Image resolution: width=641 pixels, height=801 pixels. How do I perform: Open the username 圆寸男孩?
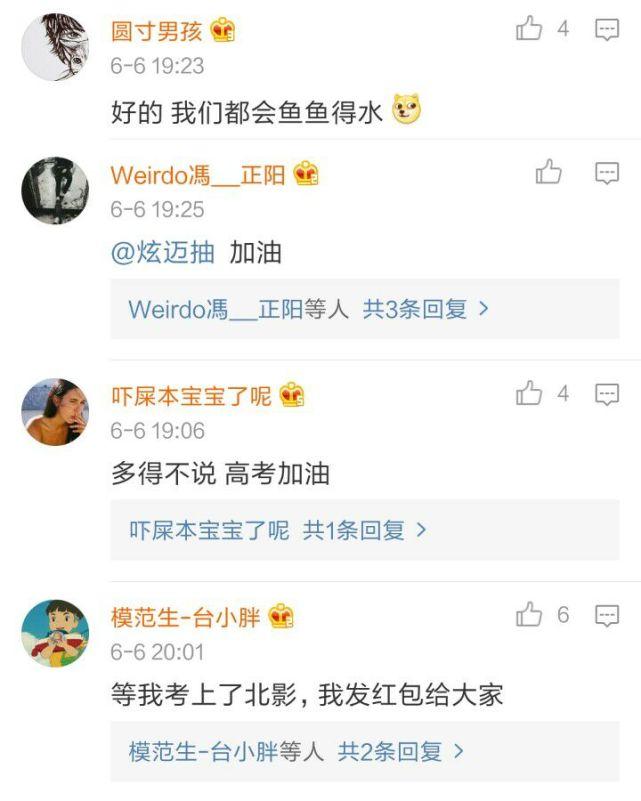157,31
